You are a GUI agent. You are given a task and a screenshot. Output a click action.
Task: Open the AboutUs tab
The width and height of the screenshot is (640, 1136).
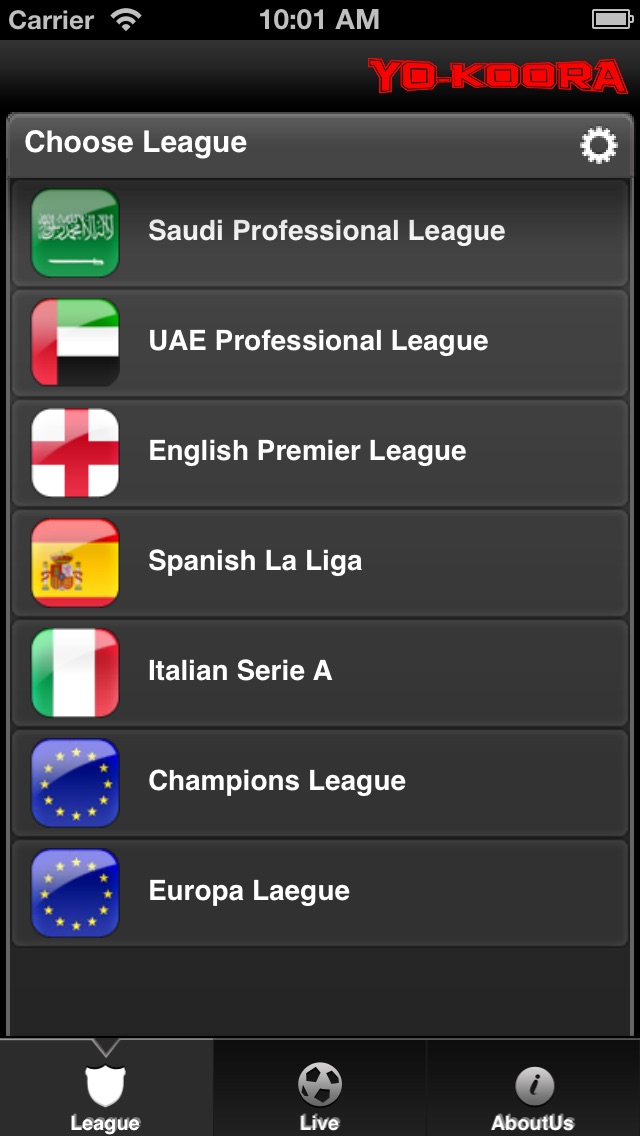(x=533, y=1087)
